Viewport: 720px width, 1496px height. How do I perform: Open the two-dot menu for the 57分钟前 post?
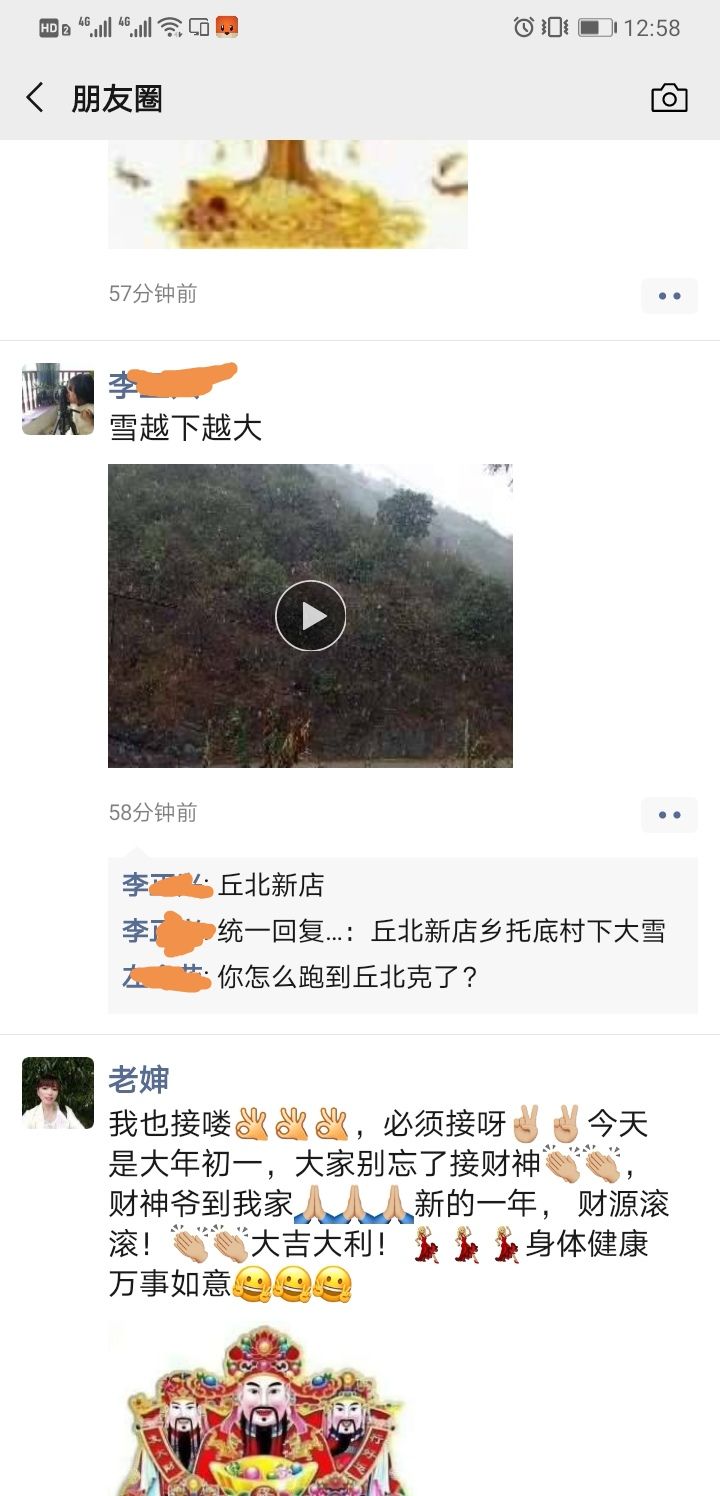click(x=669, y=296)
